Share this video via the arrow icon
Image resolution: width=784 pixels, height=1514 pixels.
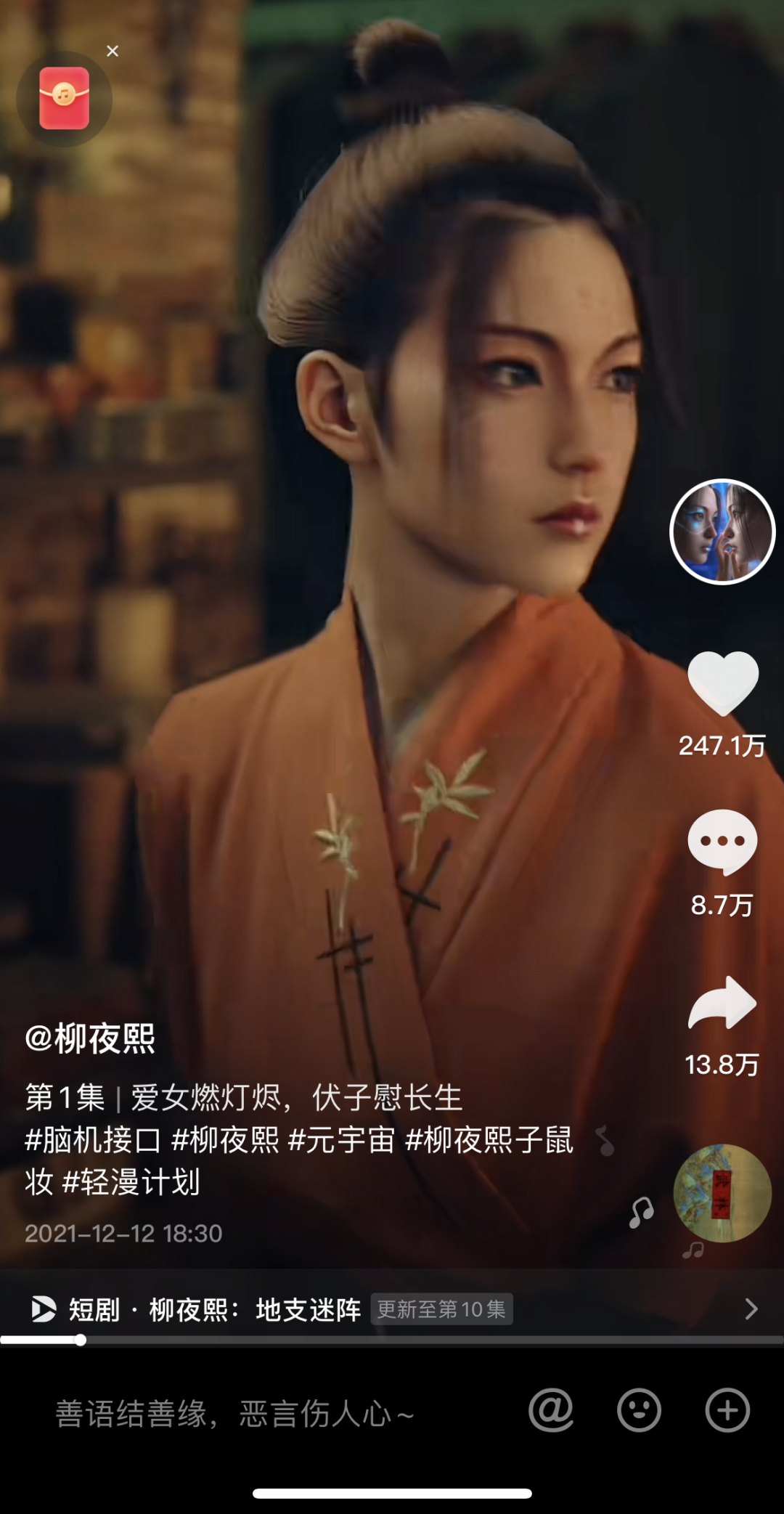(x=722, y=1004)
